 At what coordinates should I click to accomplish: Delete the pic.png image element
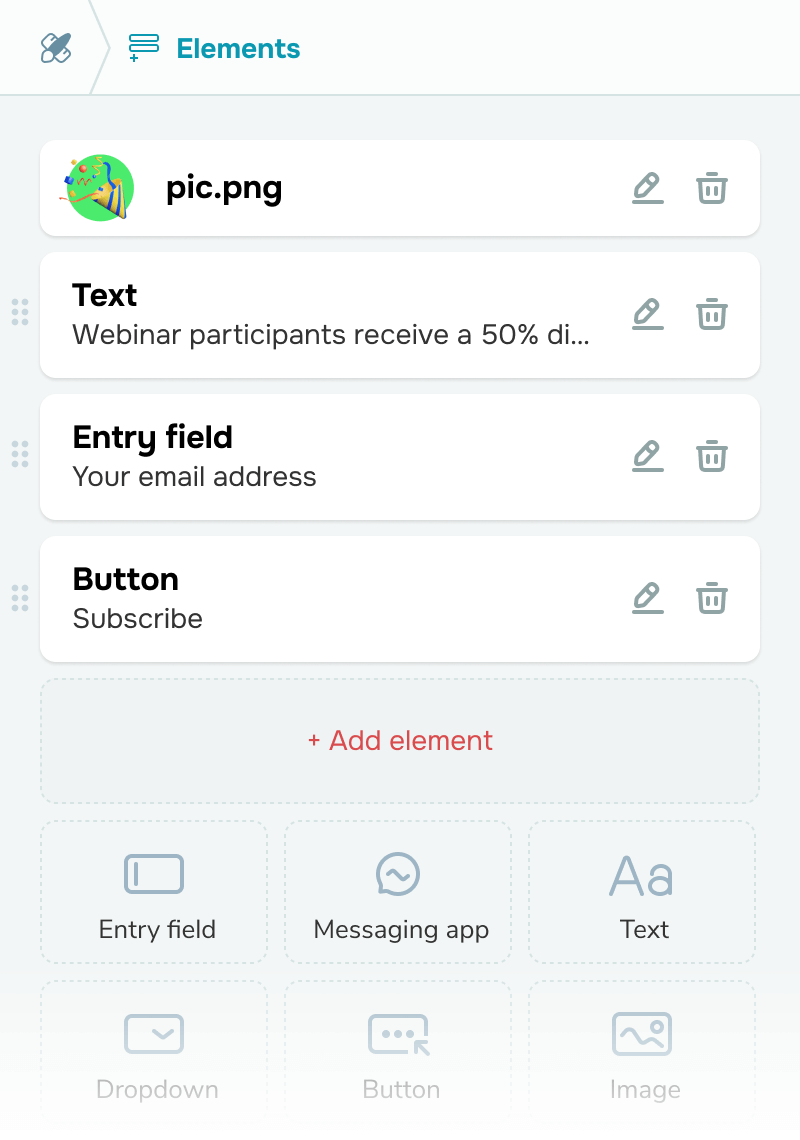point(712,188)
